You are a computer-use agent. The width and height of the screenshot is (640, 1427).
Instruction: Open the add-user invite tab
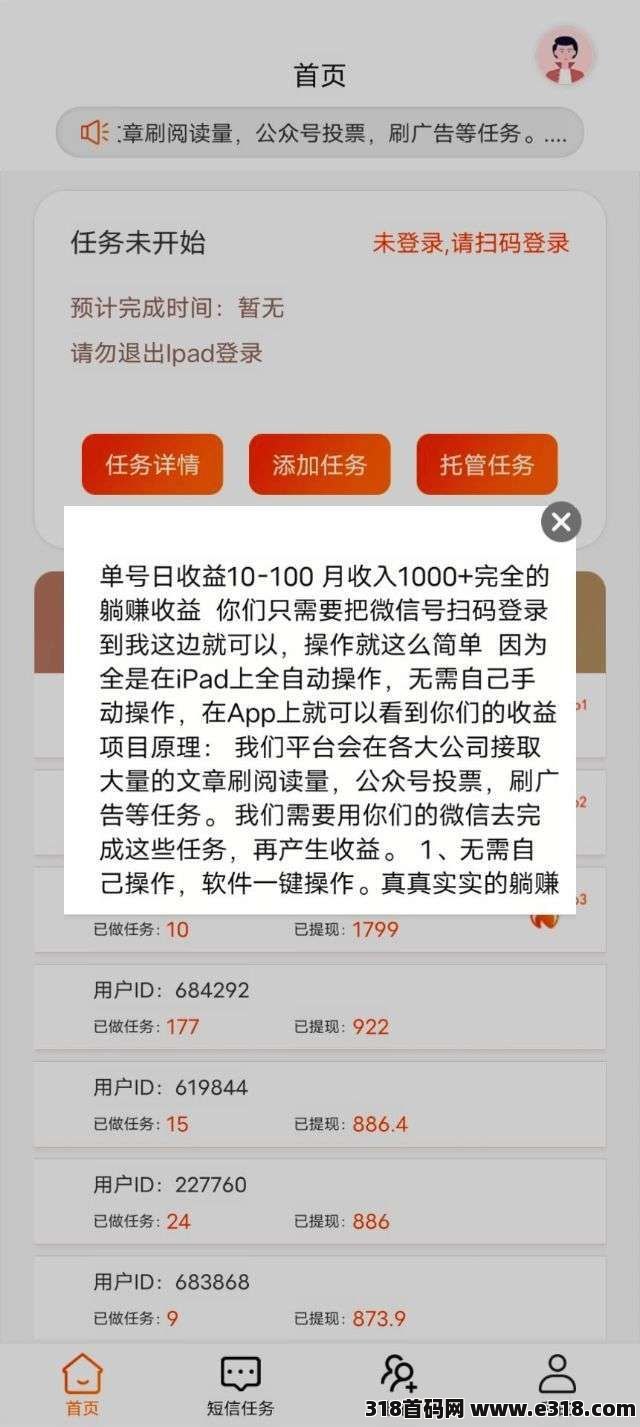click(x=398, y=1375)
